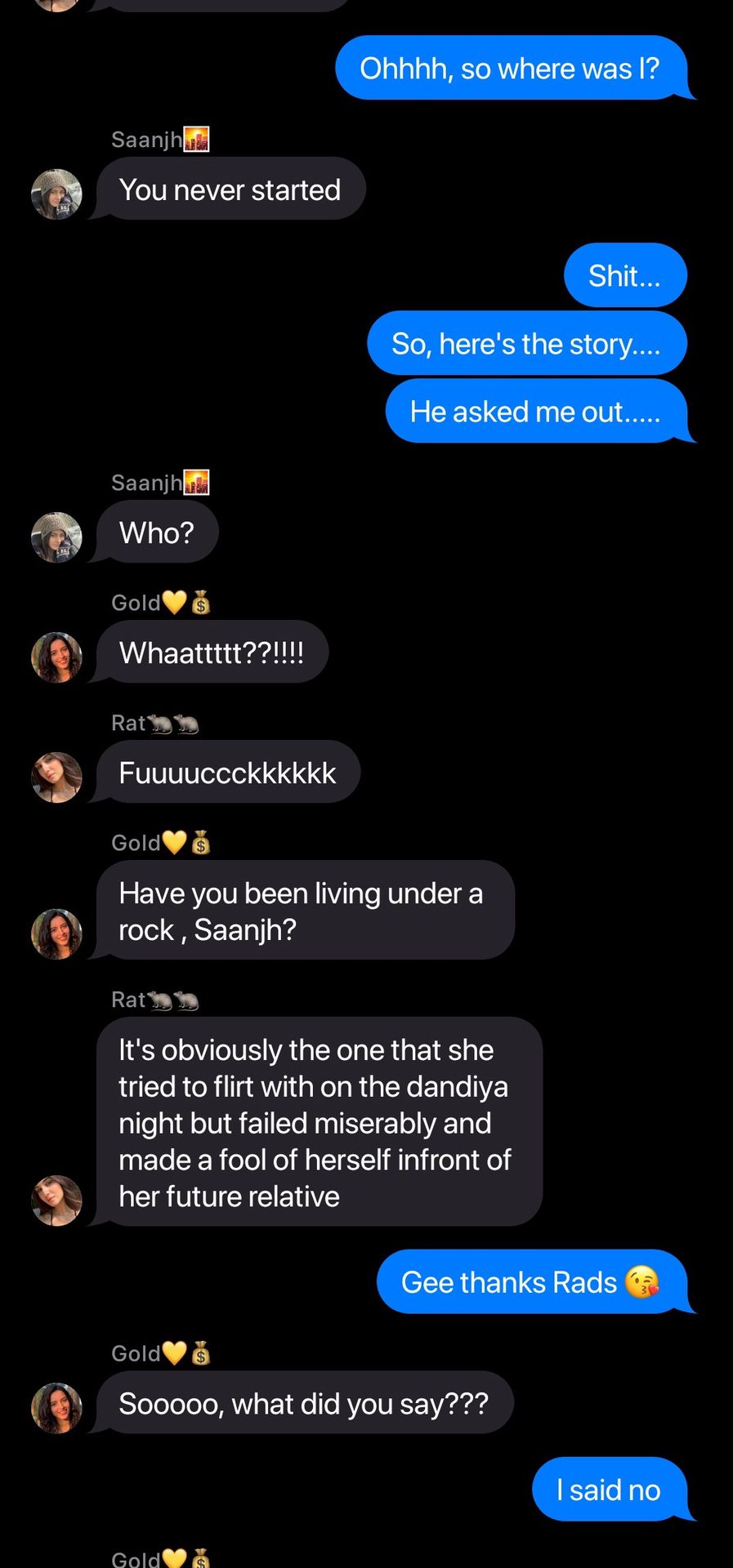
Task: View Gold's avatar beside "Whaattttt??!!!!"
Action: [x=56, y=657]
